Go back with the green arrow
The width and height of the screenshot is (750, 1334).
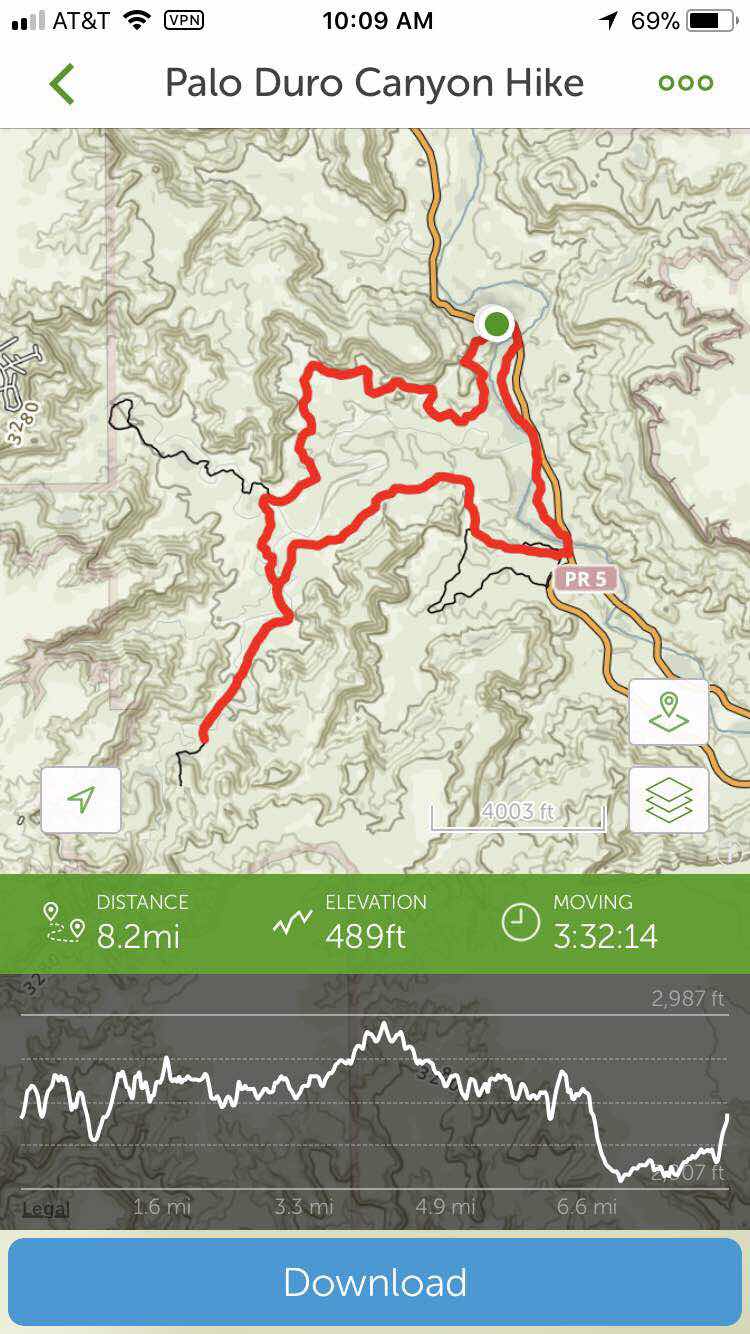point(62,84)
